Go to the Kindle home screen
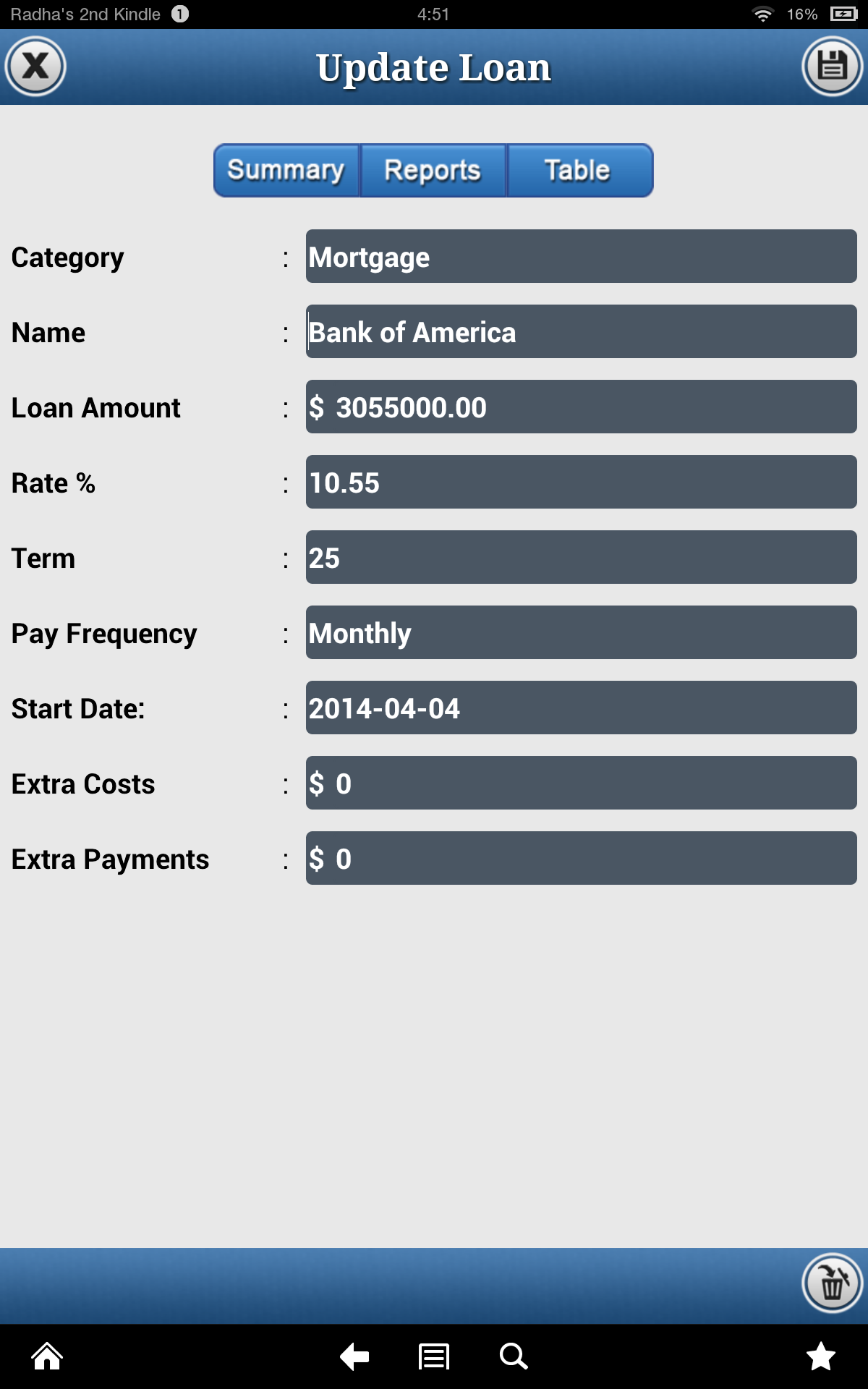 [48, 1356]
